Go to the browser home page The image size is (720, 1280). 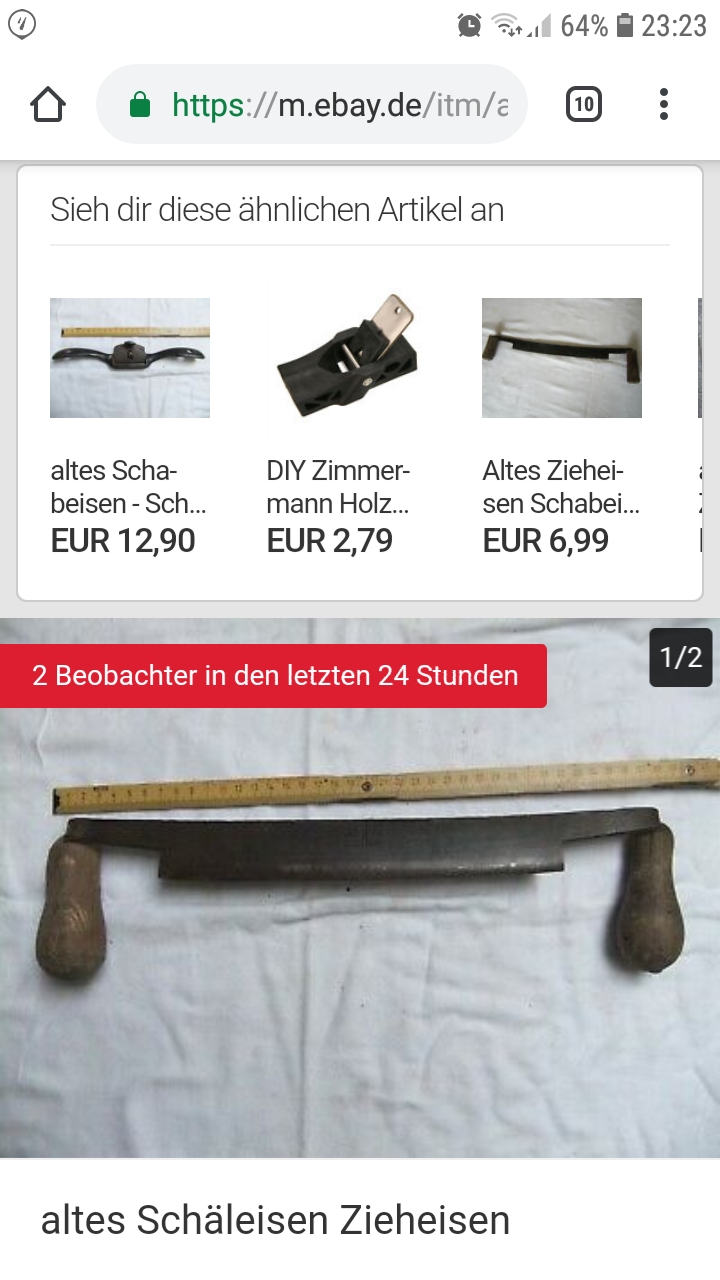point(48,104)
